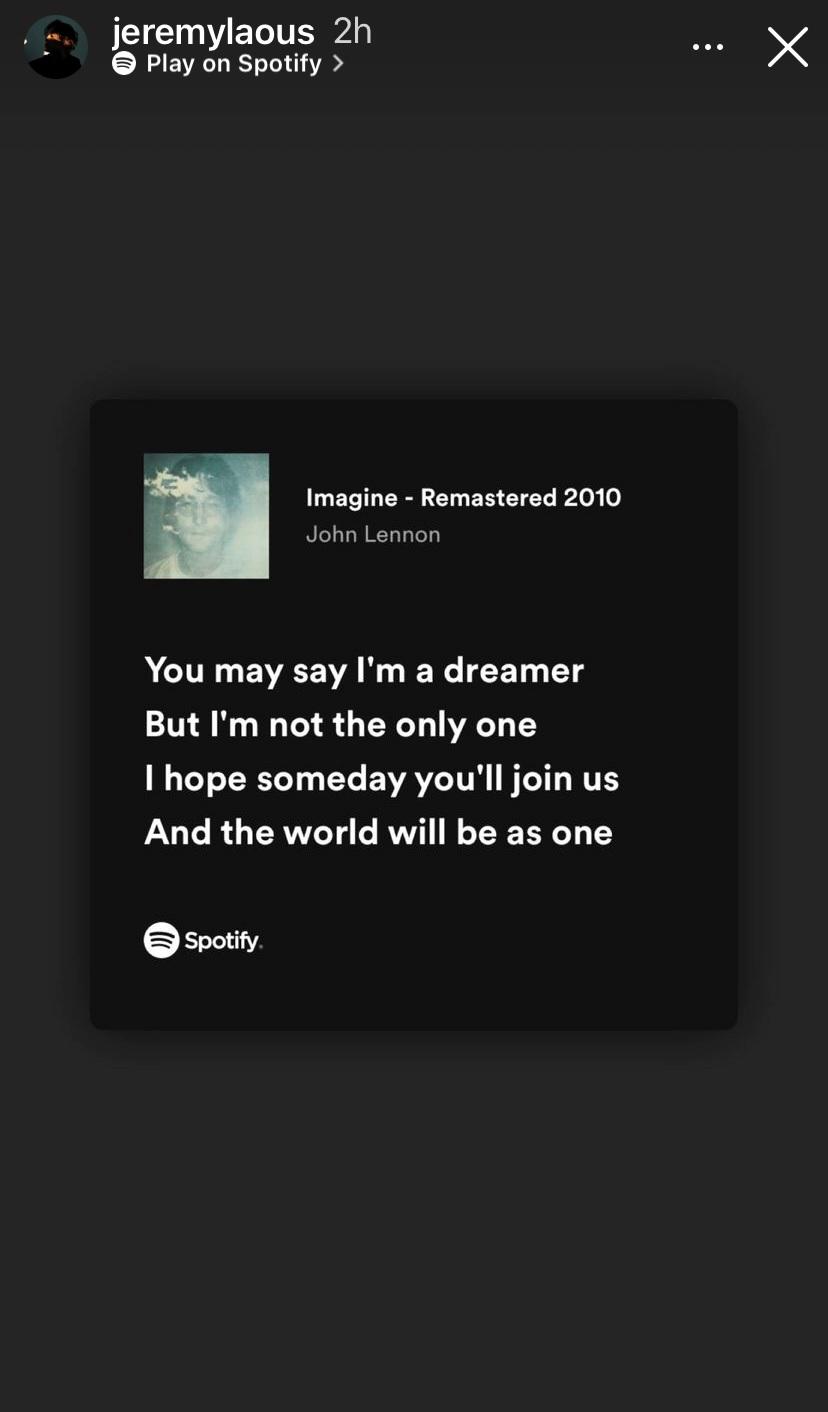Screen dimensions: 828x1412
Task: Select the song title Imagine - Remastered 2010
Action: pos(463,497)
